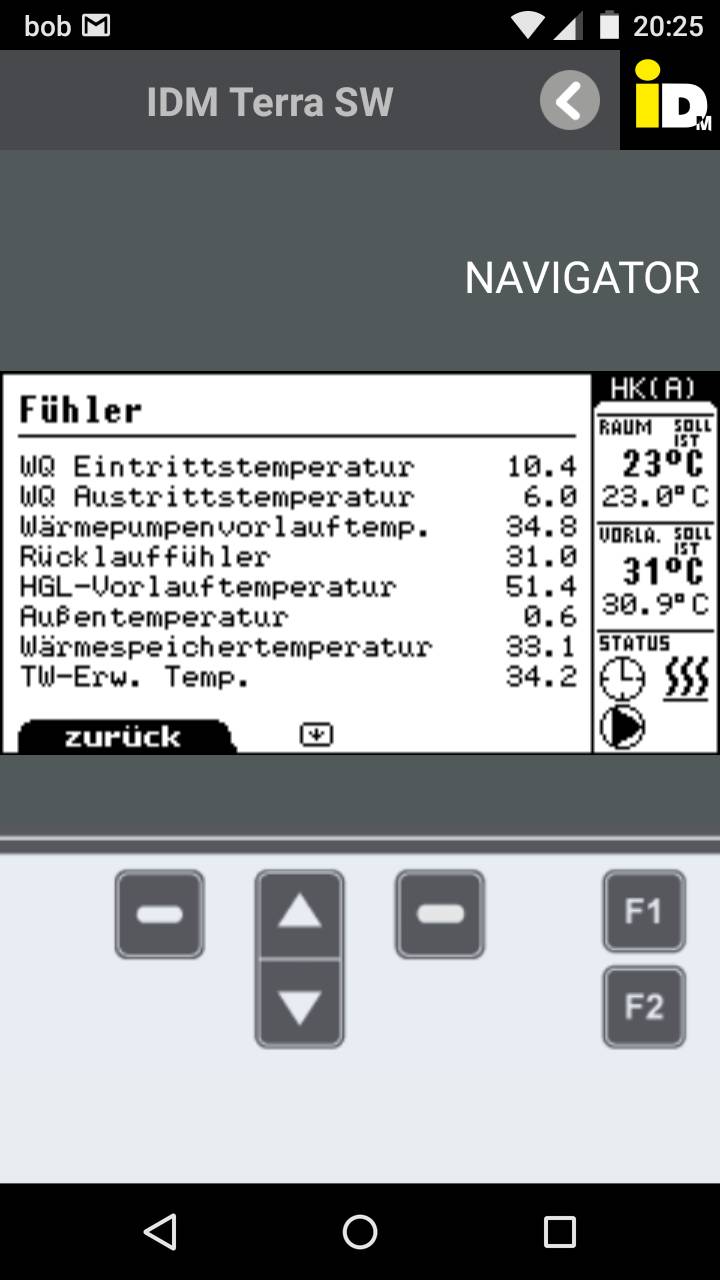Tap the back arrow in the app bar
720x1280 pixels.
(x=570, y=100)
